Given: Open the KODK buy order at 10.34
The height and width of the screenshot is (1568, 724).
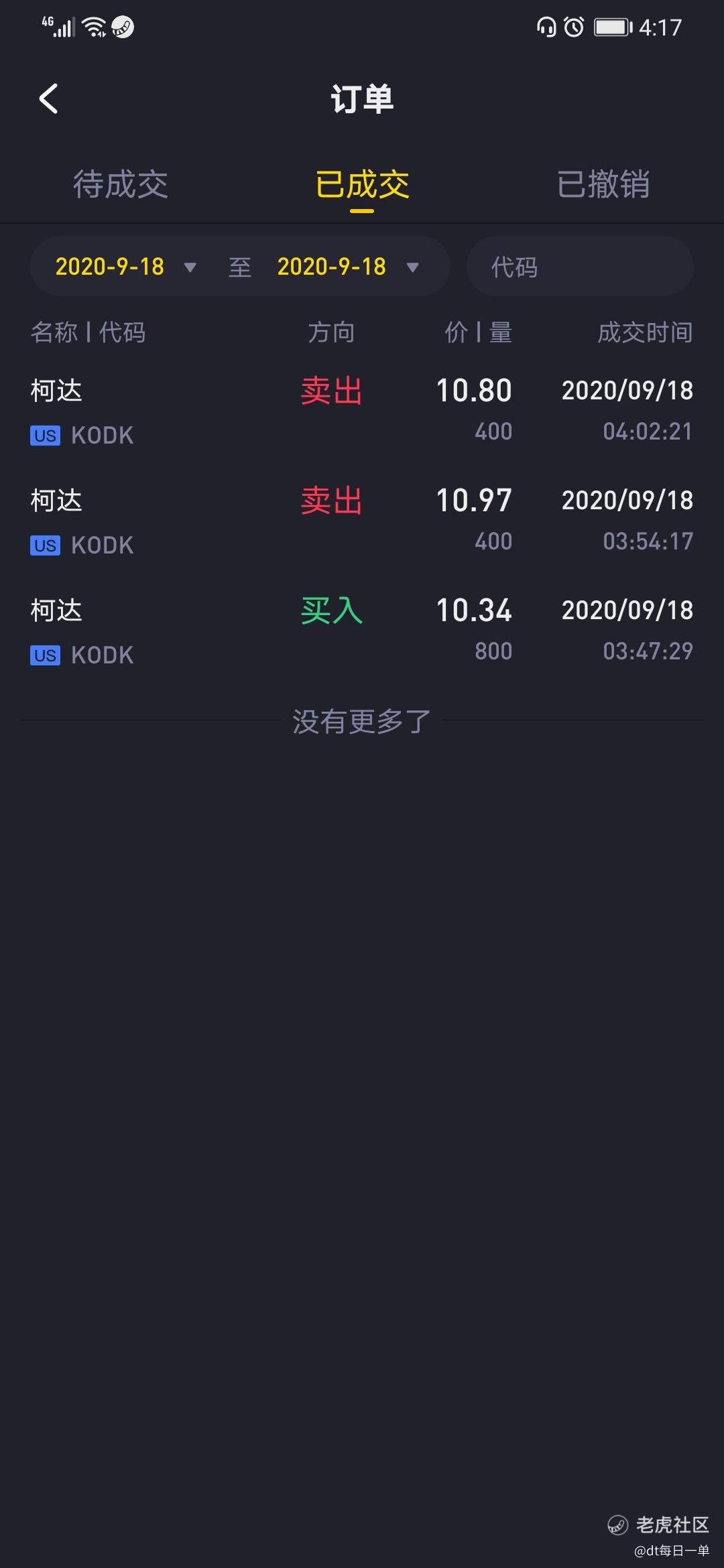Looking at the screenshot, I should (362, 631).
